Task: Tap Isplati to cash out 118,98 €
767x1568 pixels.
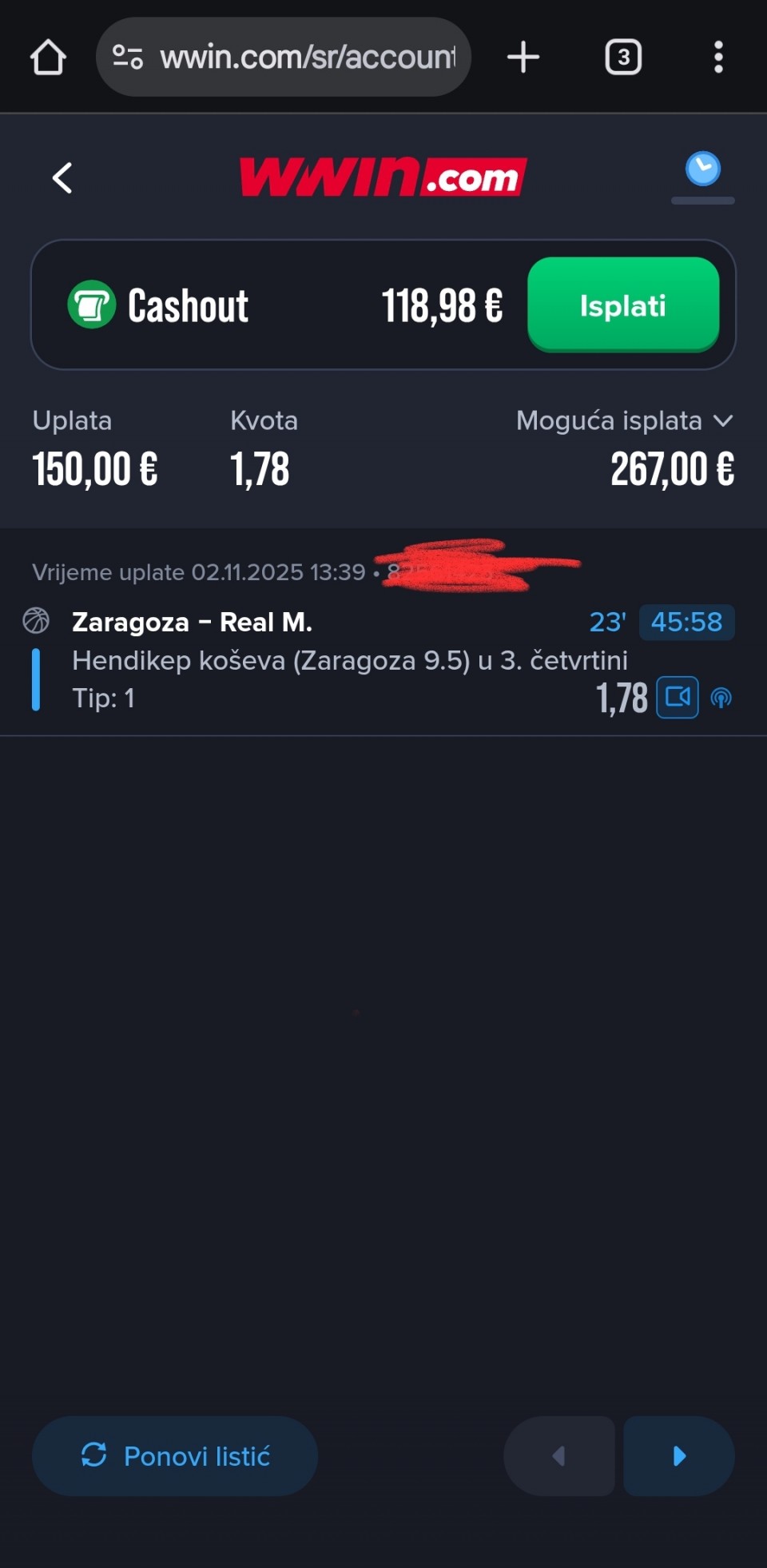Action: tap(623, 305)
